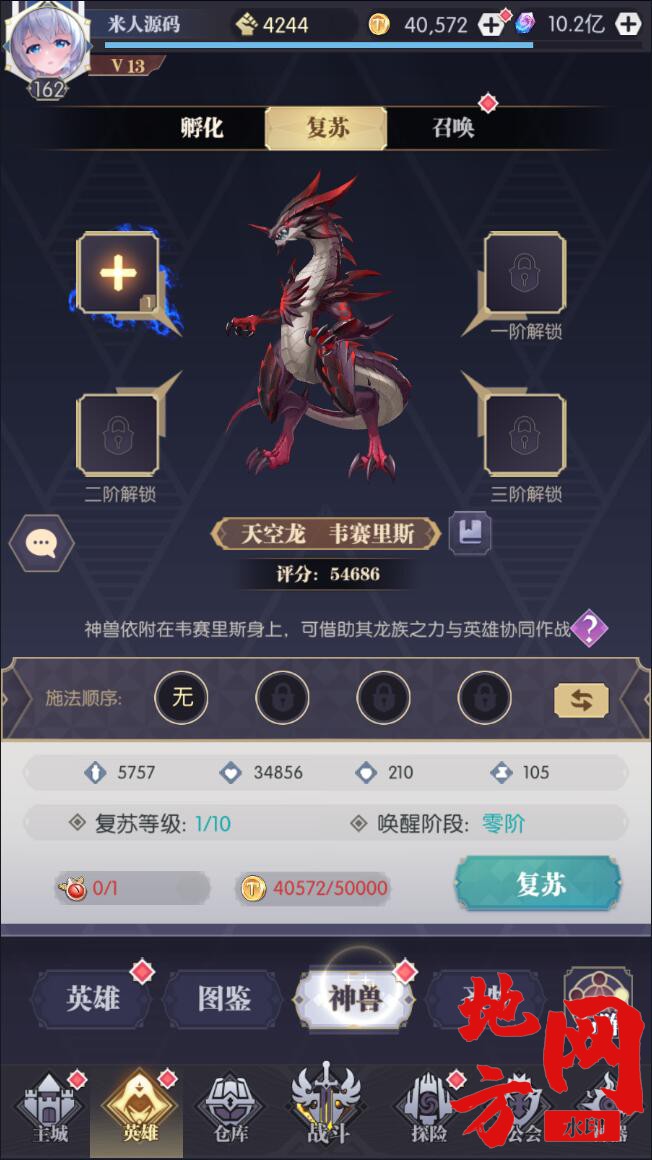Open the purple question mark help

point(590,629)
